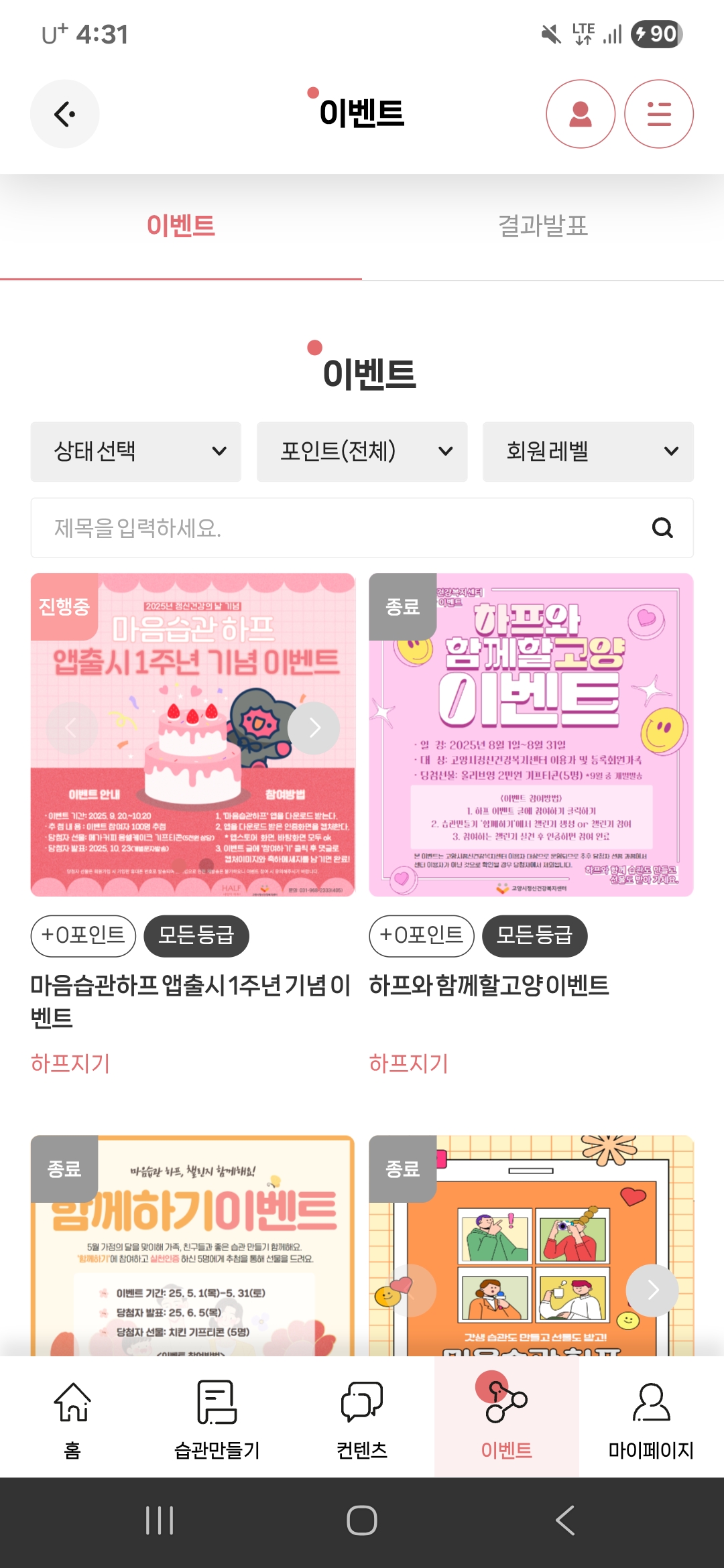Viewport: 724px width, 1568px height.
Task: Show next image on the 1주년 기념 banner
Action: tap(314, 728)
